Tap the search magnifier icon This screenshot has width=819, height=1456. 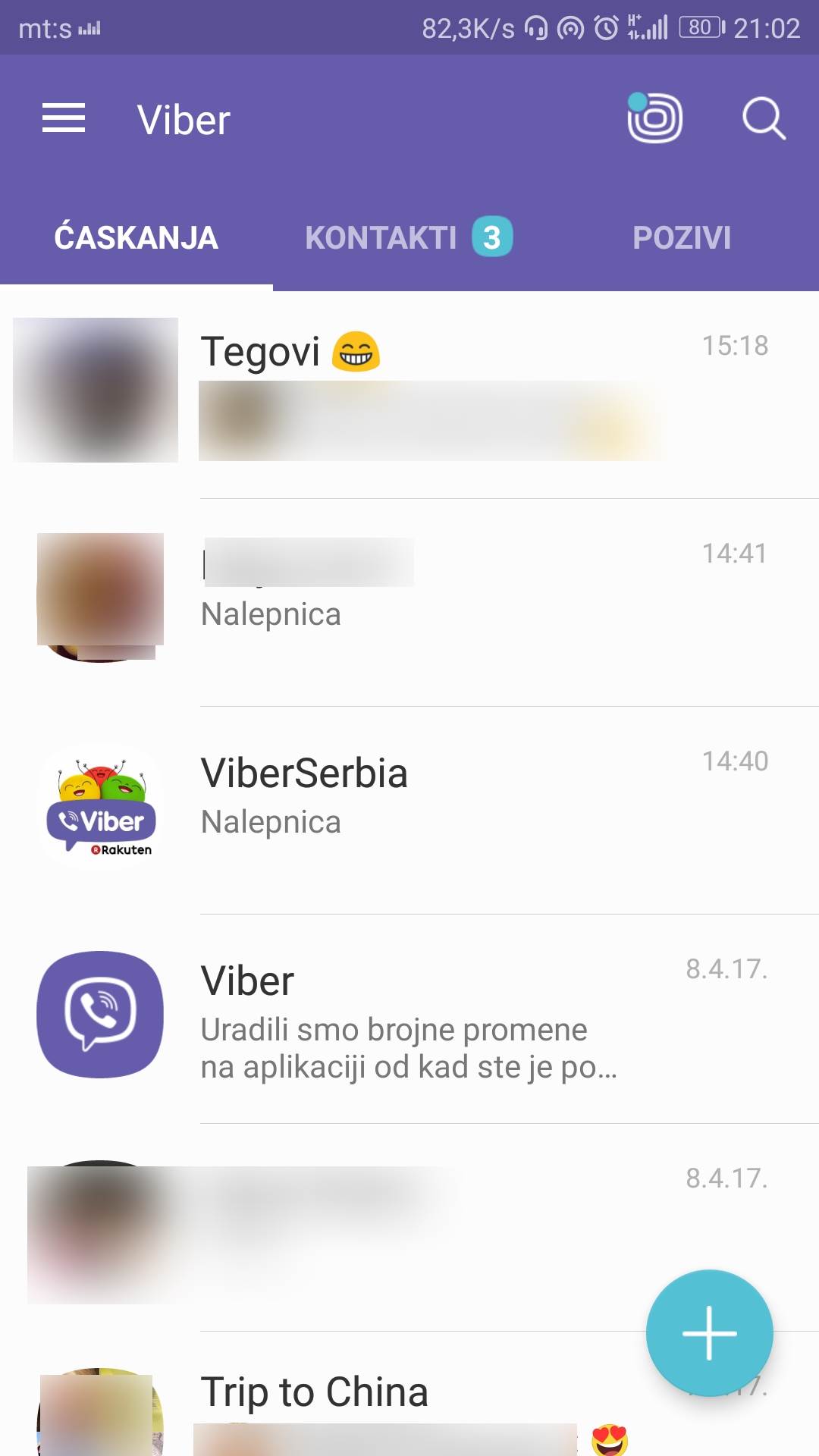click(x=763, y=118)
